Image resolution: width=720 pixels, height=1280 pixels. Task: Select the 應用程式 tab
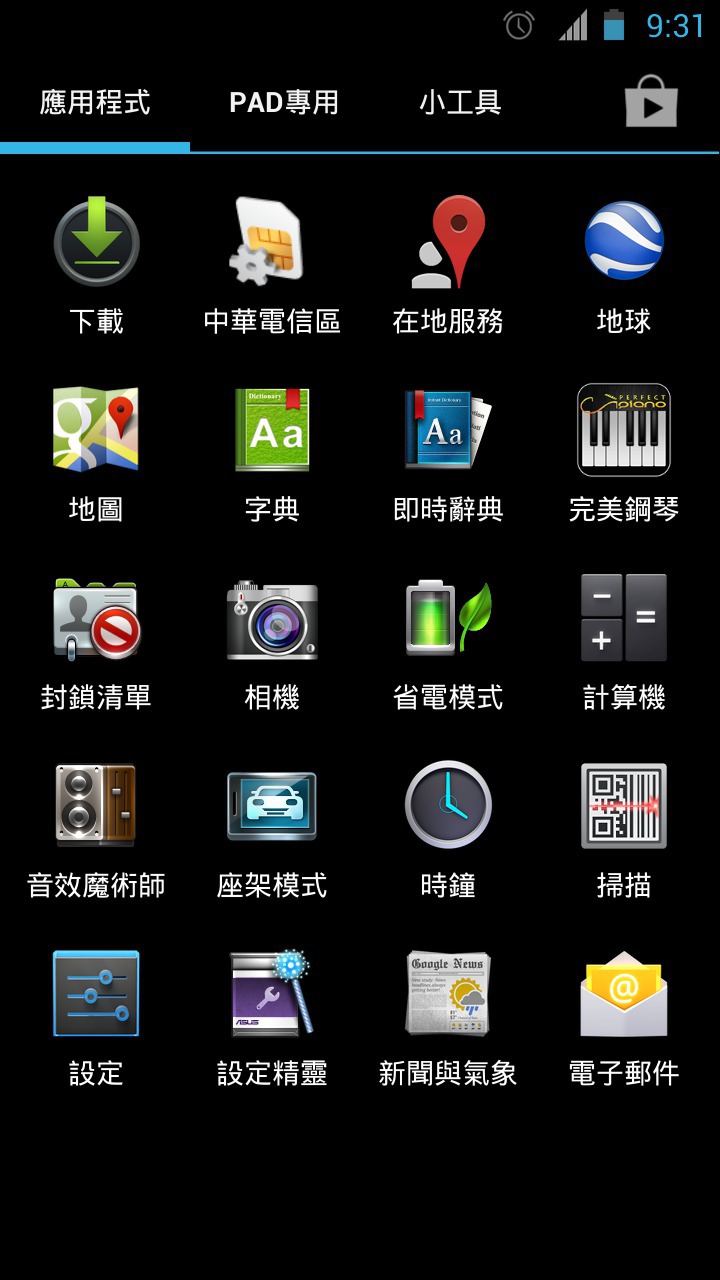(x=95, y=102)
